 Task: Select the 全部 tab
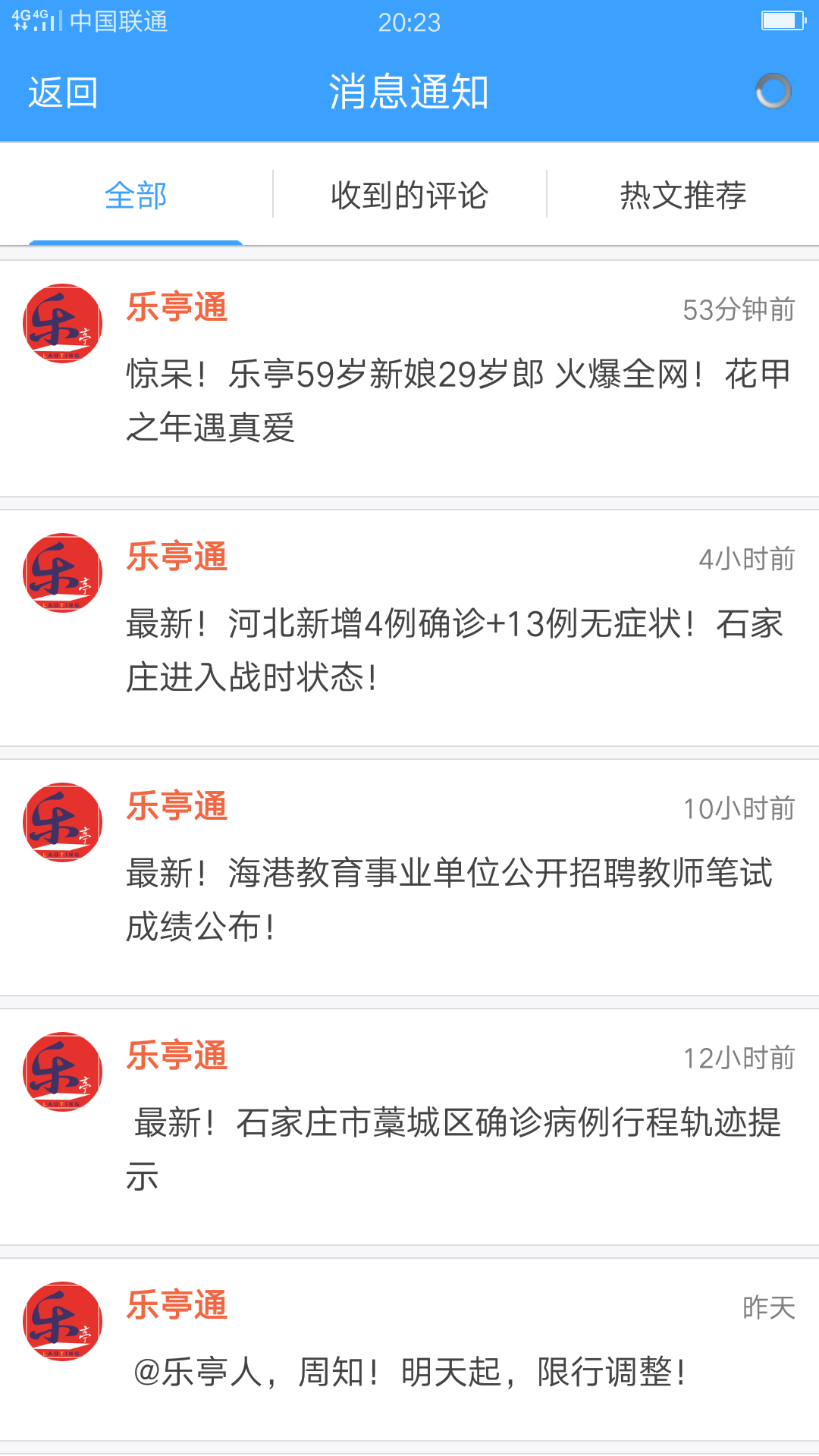coord(136,195)
